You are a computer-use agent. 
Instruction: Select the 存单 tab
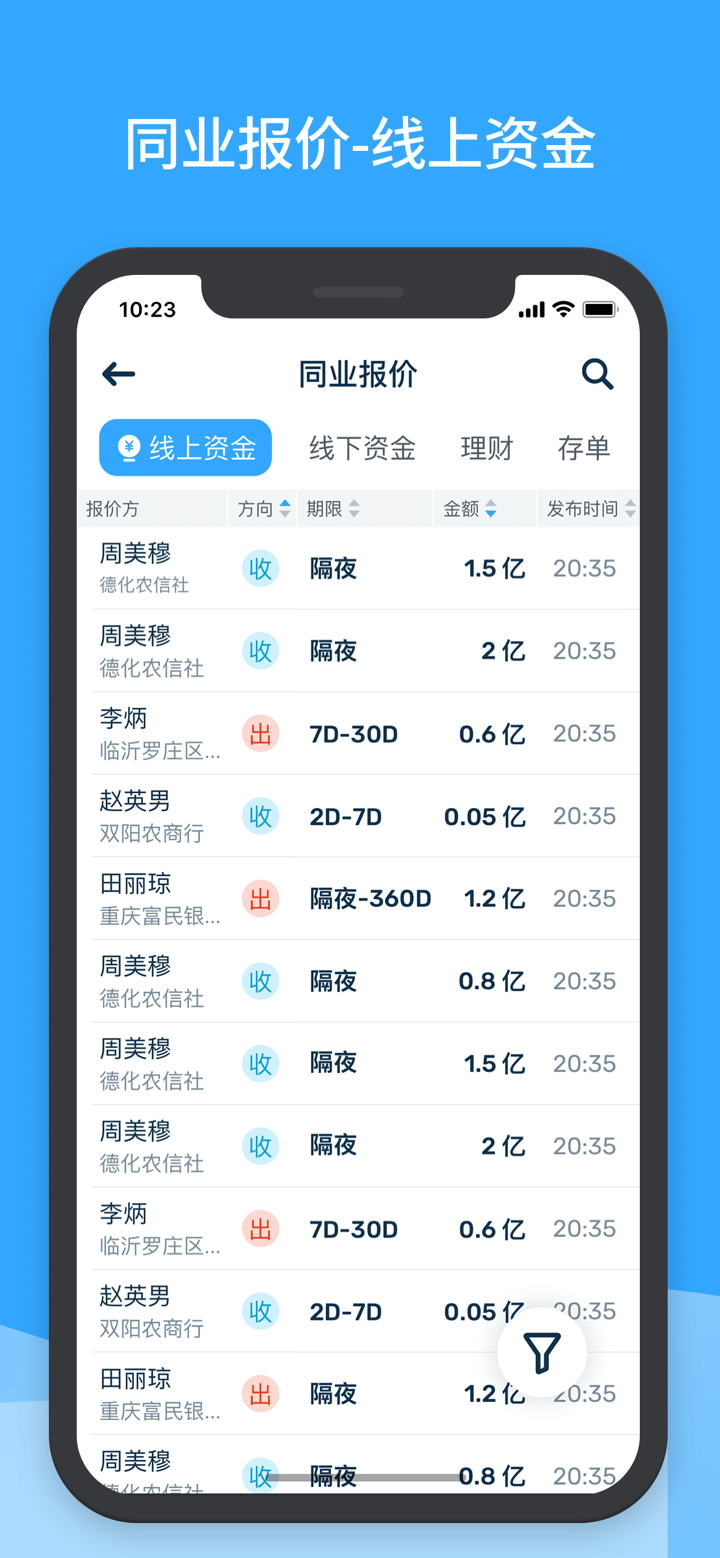[x=583, y=447]
